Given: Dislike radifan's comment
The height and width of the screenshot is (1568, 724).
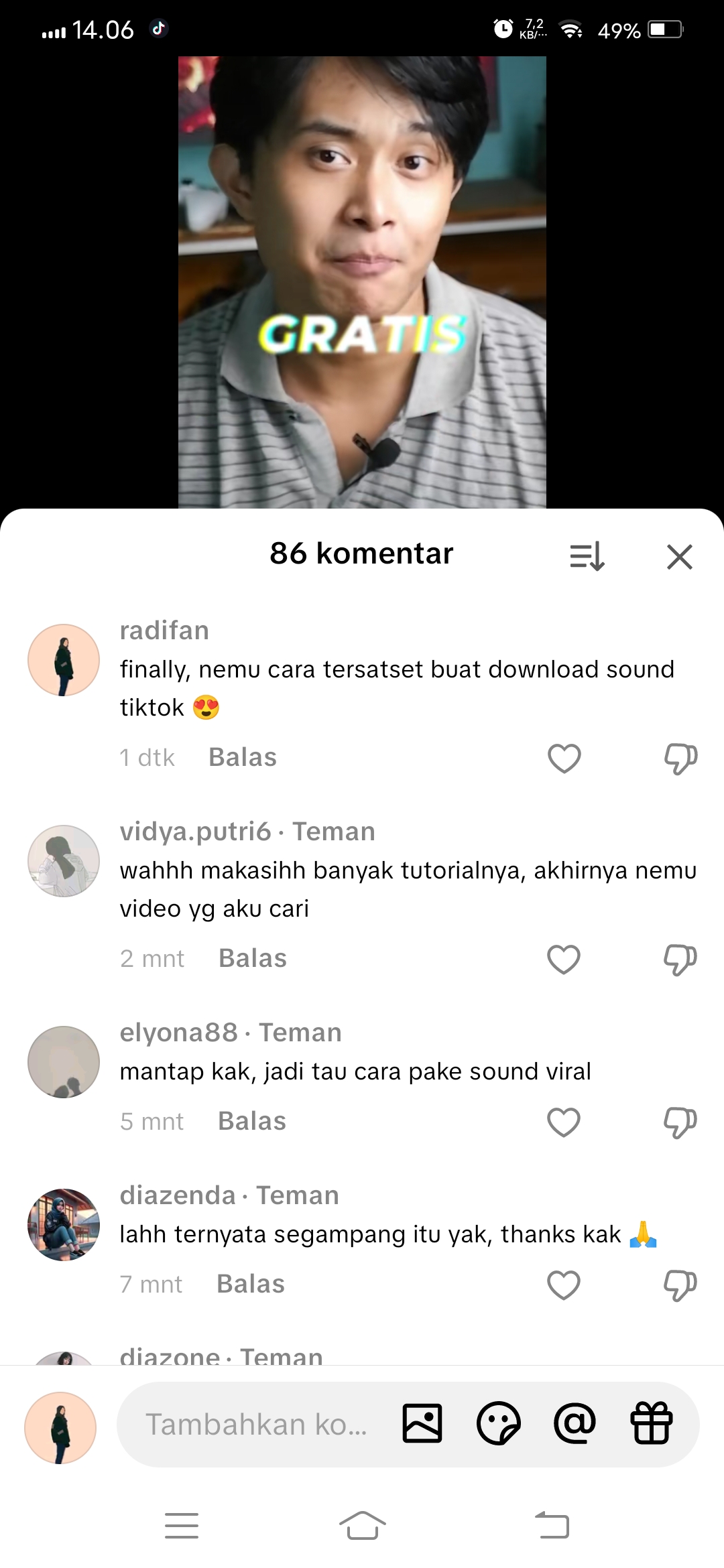Looking at the screenshot, I should 680,758.
